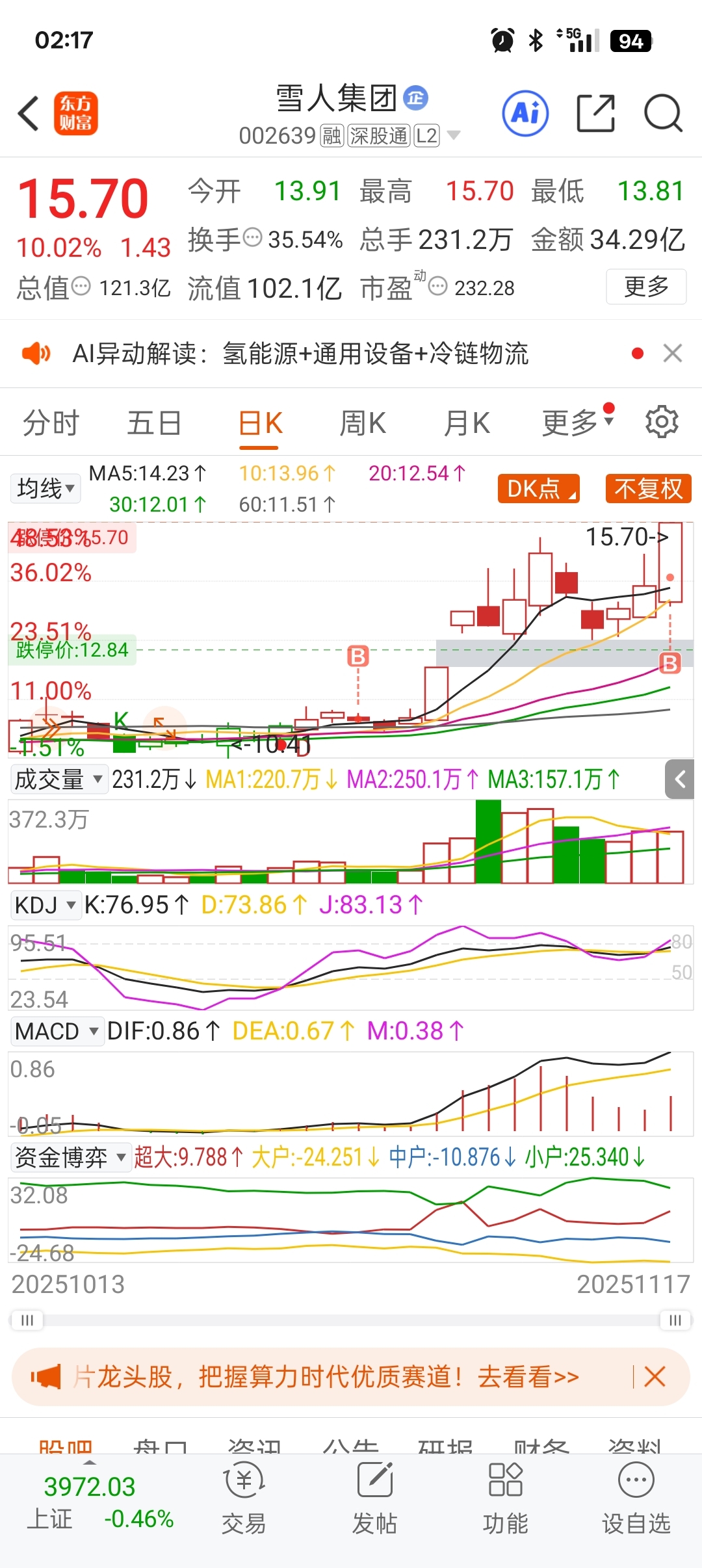Toggle the DK点 button
The image size is (702, 1568).
coord(539,489)
